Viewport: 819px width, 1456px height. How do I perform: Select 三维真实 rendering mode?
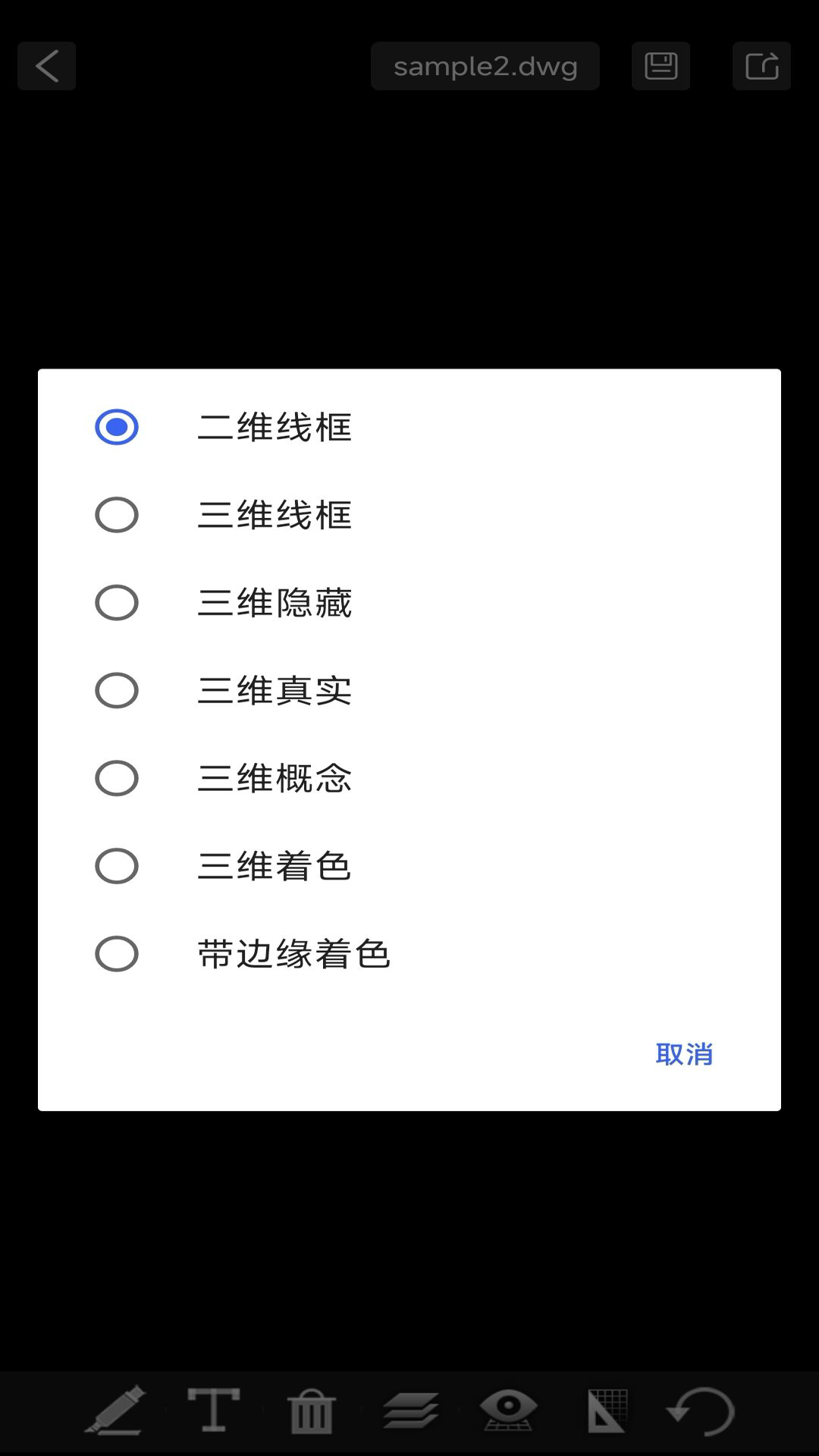pos(117,690)
